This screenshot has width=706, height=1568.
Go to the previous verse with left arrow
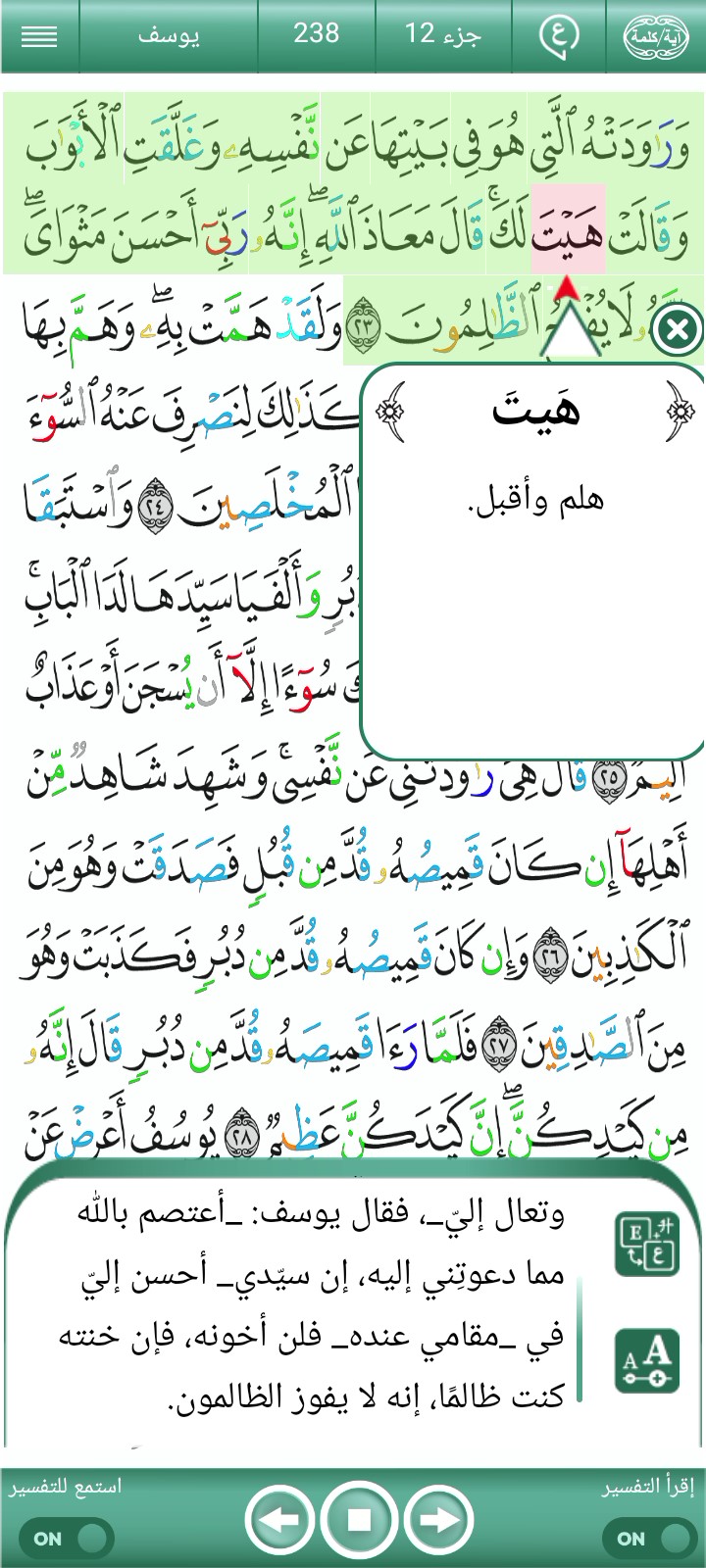(280, 1520)
